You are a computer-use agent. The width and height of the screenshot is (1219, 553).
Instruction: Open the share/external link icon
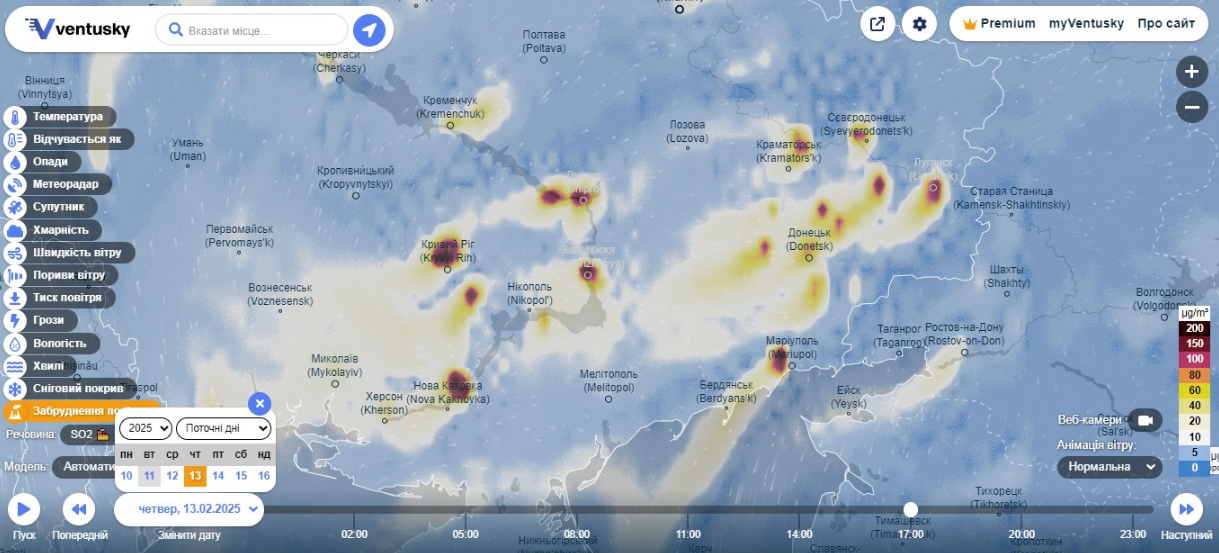click(877, 24)
